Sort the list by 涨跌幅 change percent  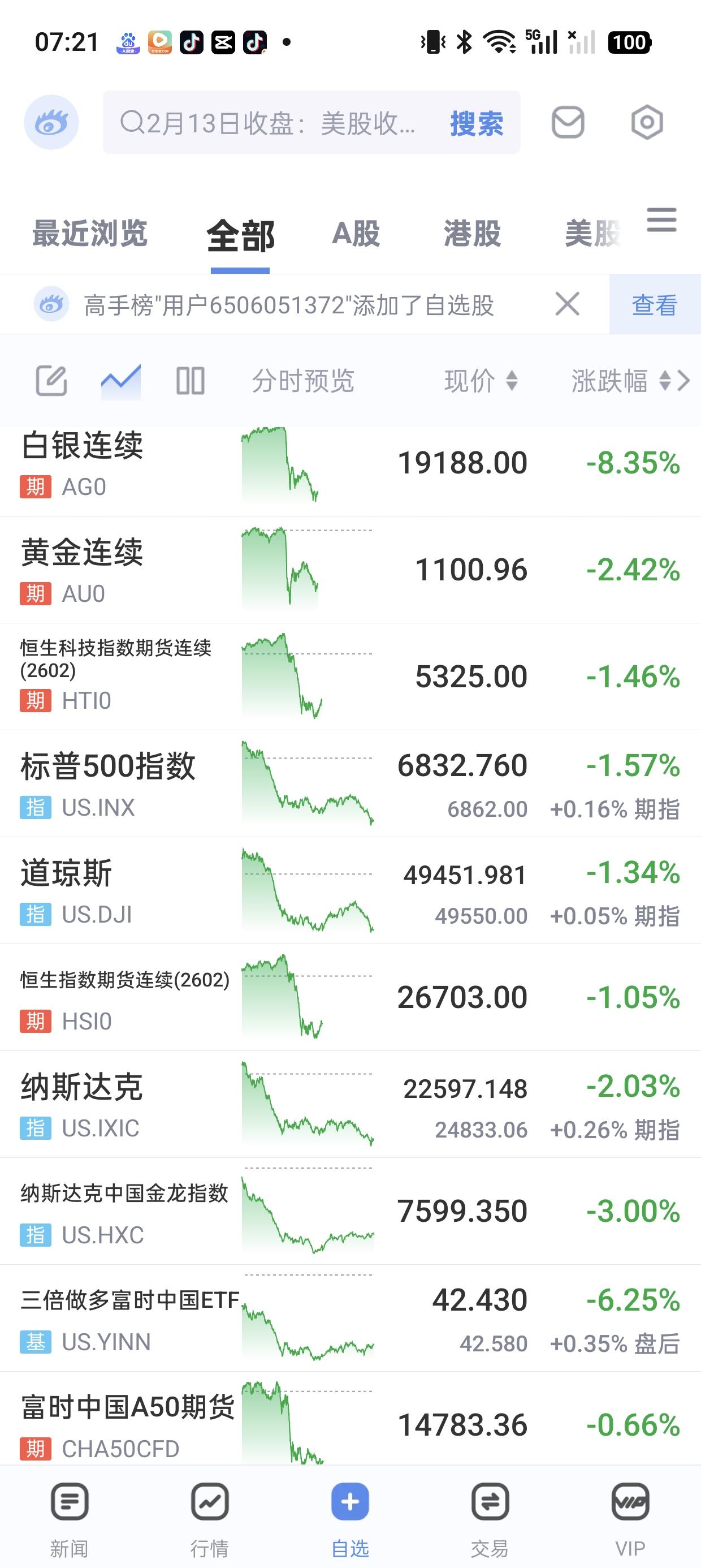pos(615,381)
